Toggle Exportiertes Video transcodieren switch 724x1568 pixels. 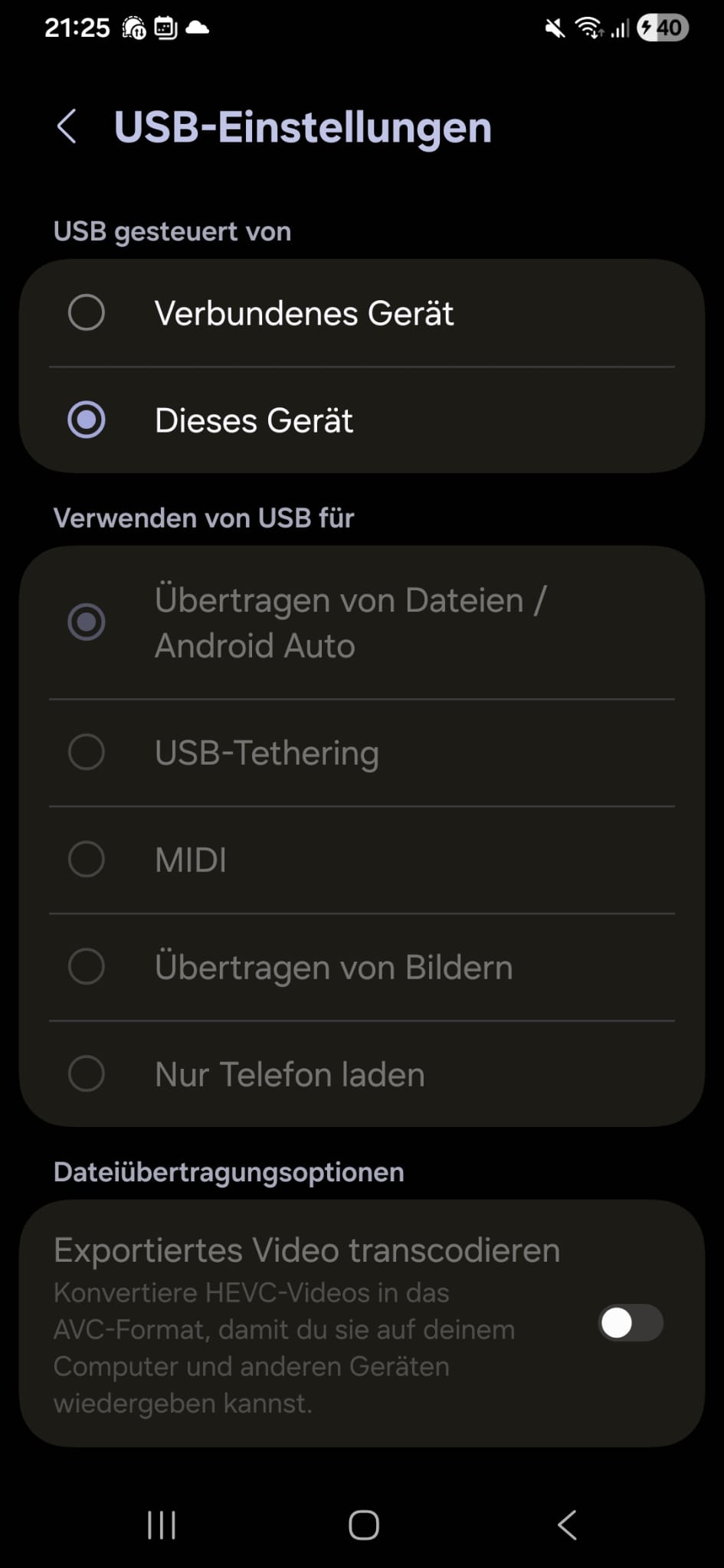(630, 1323)
